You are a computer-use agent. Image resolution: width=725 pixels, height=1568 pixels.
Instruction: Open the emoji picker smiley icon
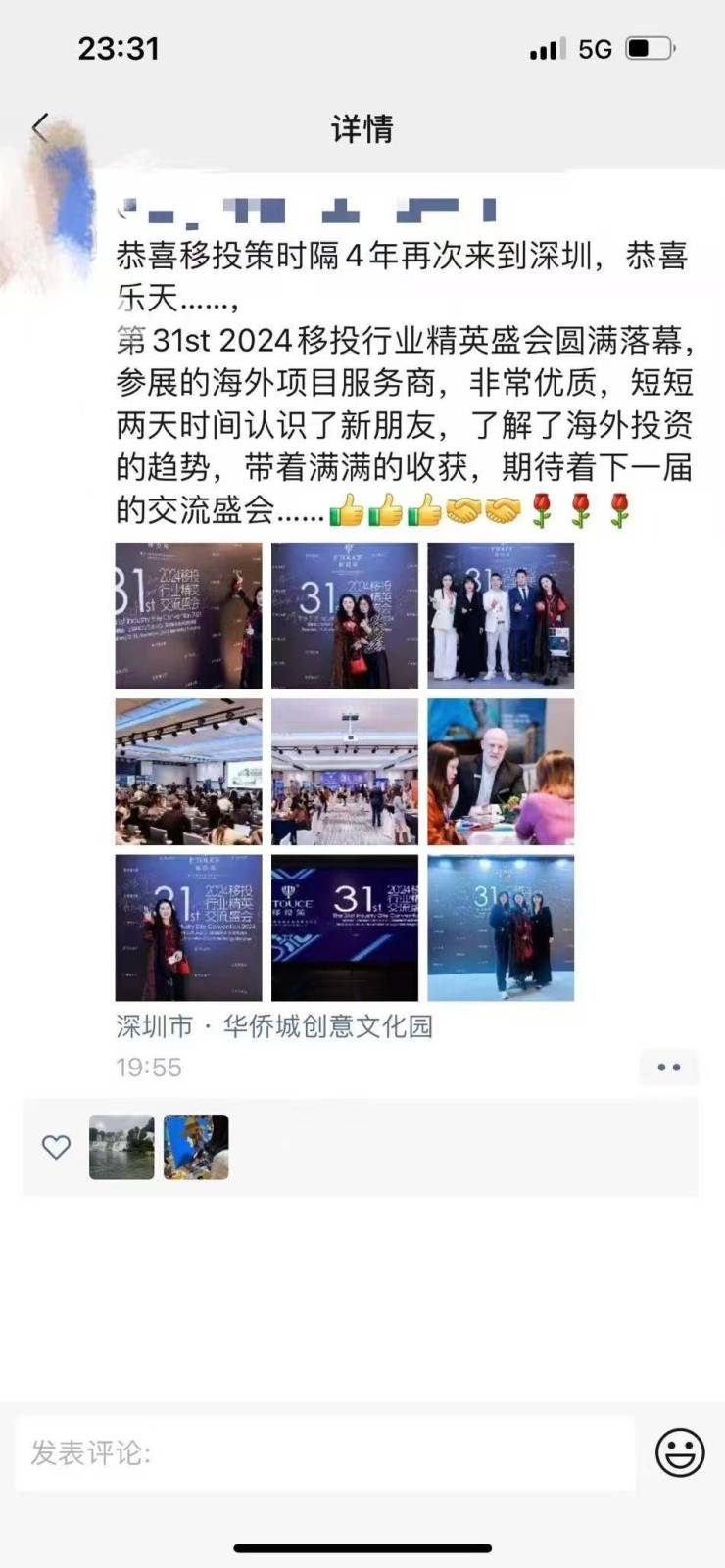pyautogui.click(x=679, y=1451)
